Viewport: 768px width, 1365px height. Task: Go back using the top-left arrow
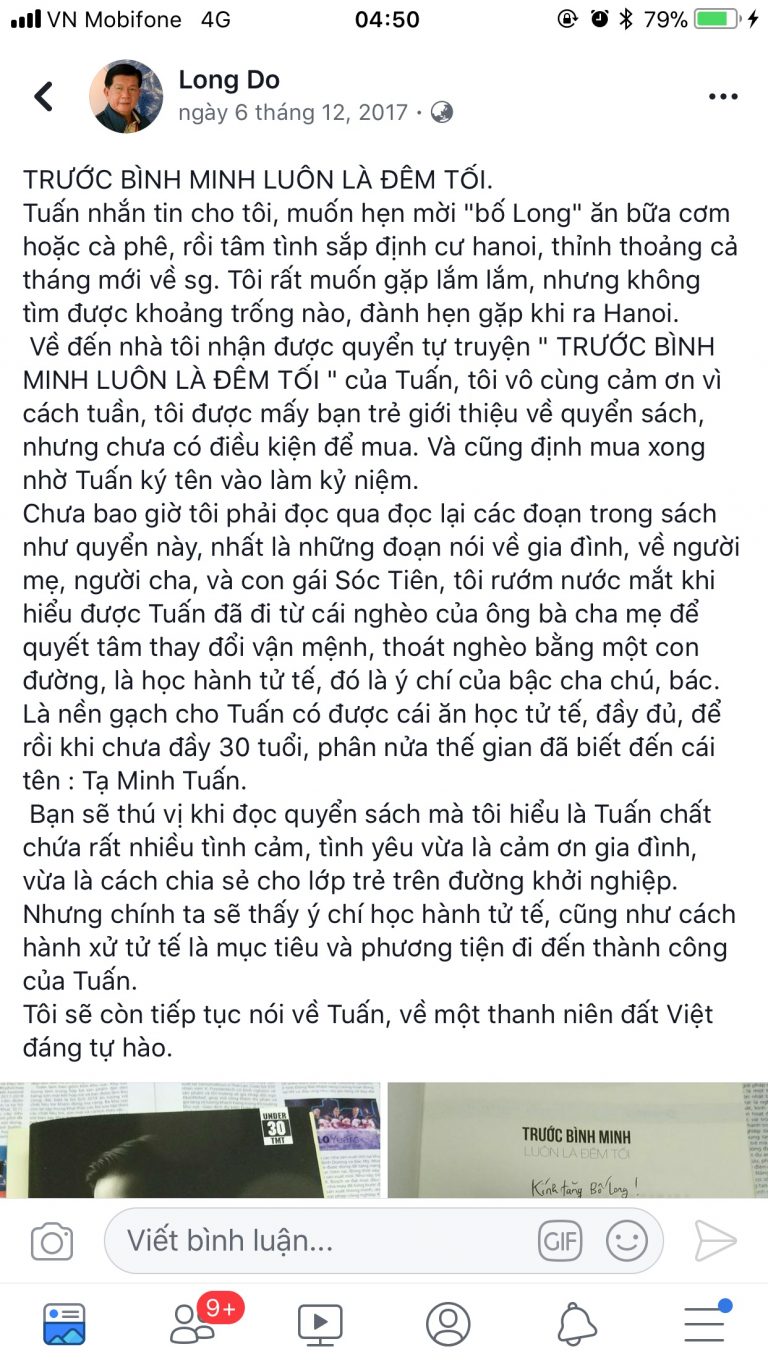tap(43, 96)
